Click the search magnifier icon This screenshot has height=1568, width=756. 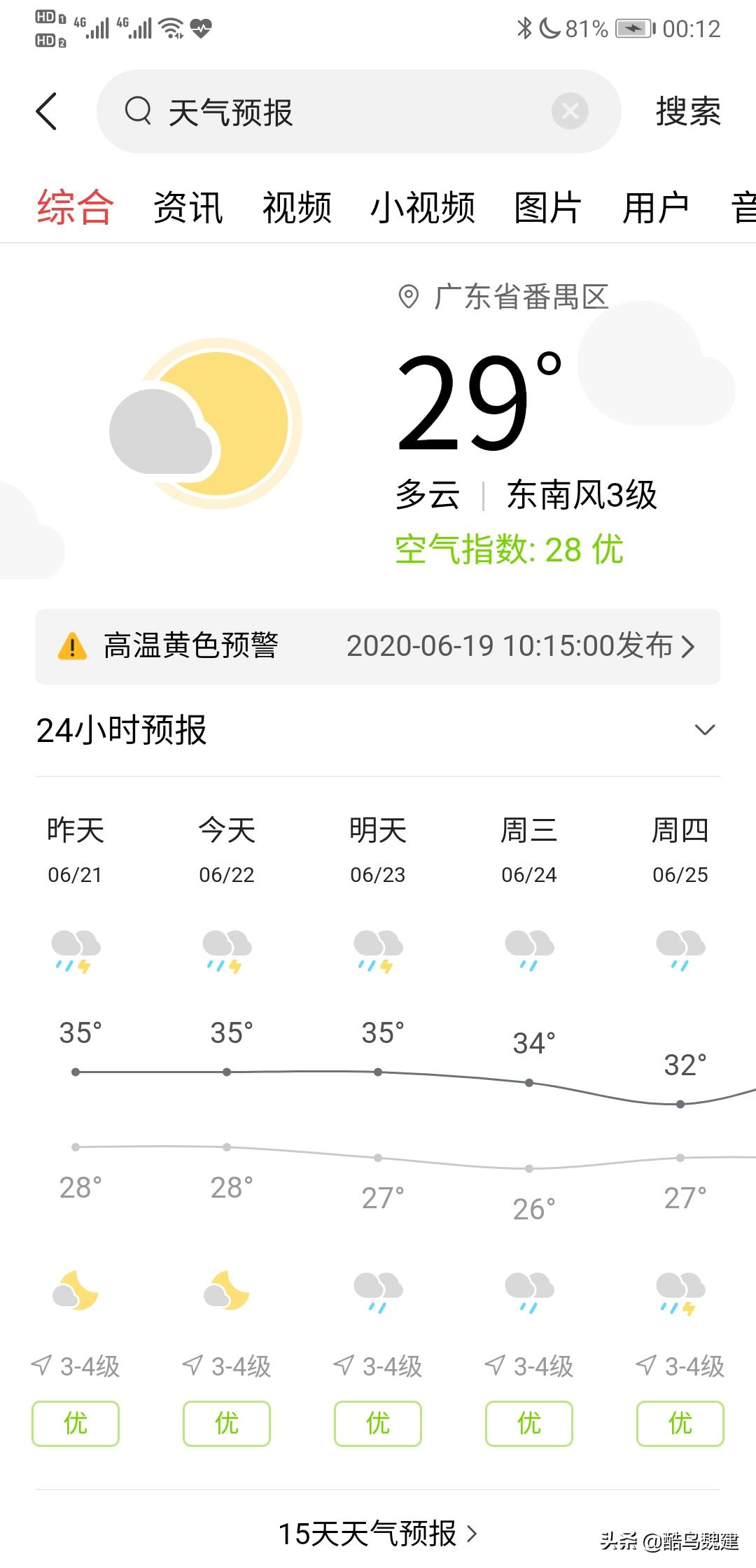[138, 111]
